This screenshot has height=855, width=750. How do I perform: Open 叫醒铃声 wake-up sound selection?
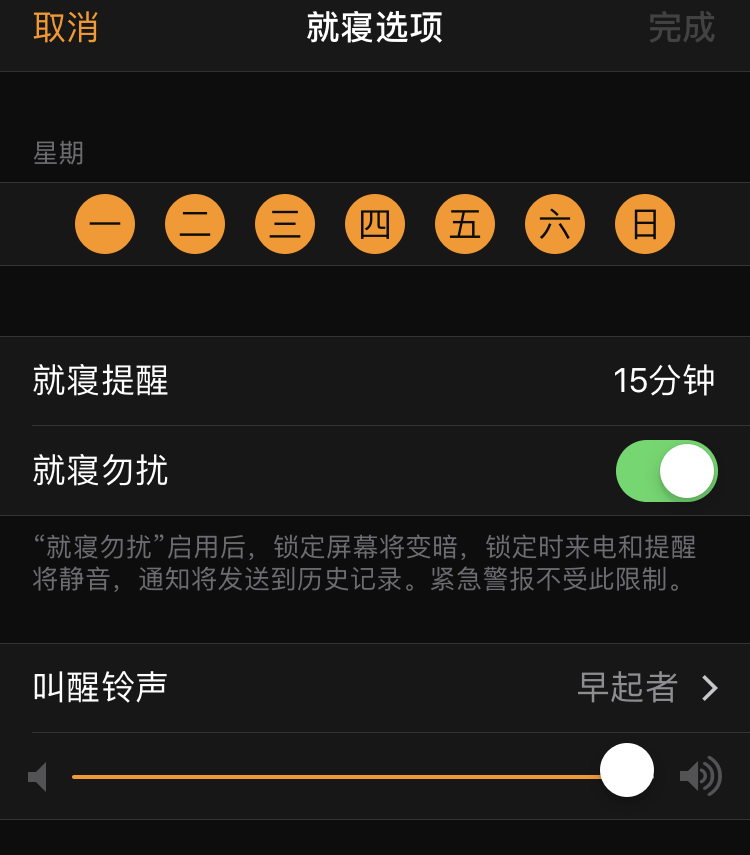coord(375,688)
